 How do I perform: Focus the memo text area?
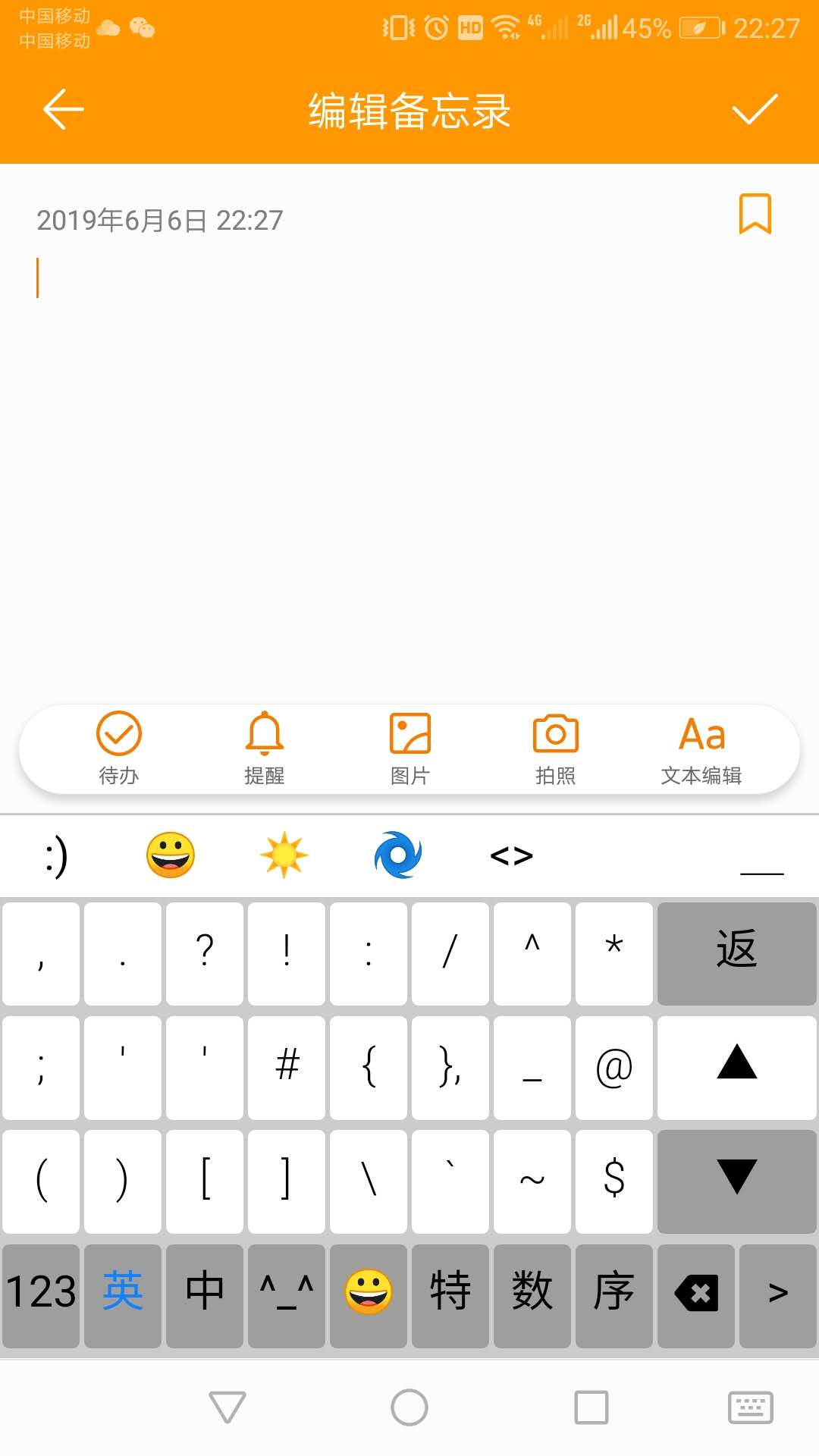pyautogui.click(x=409, y=455)
